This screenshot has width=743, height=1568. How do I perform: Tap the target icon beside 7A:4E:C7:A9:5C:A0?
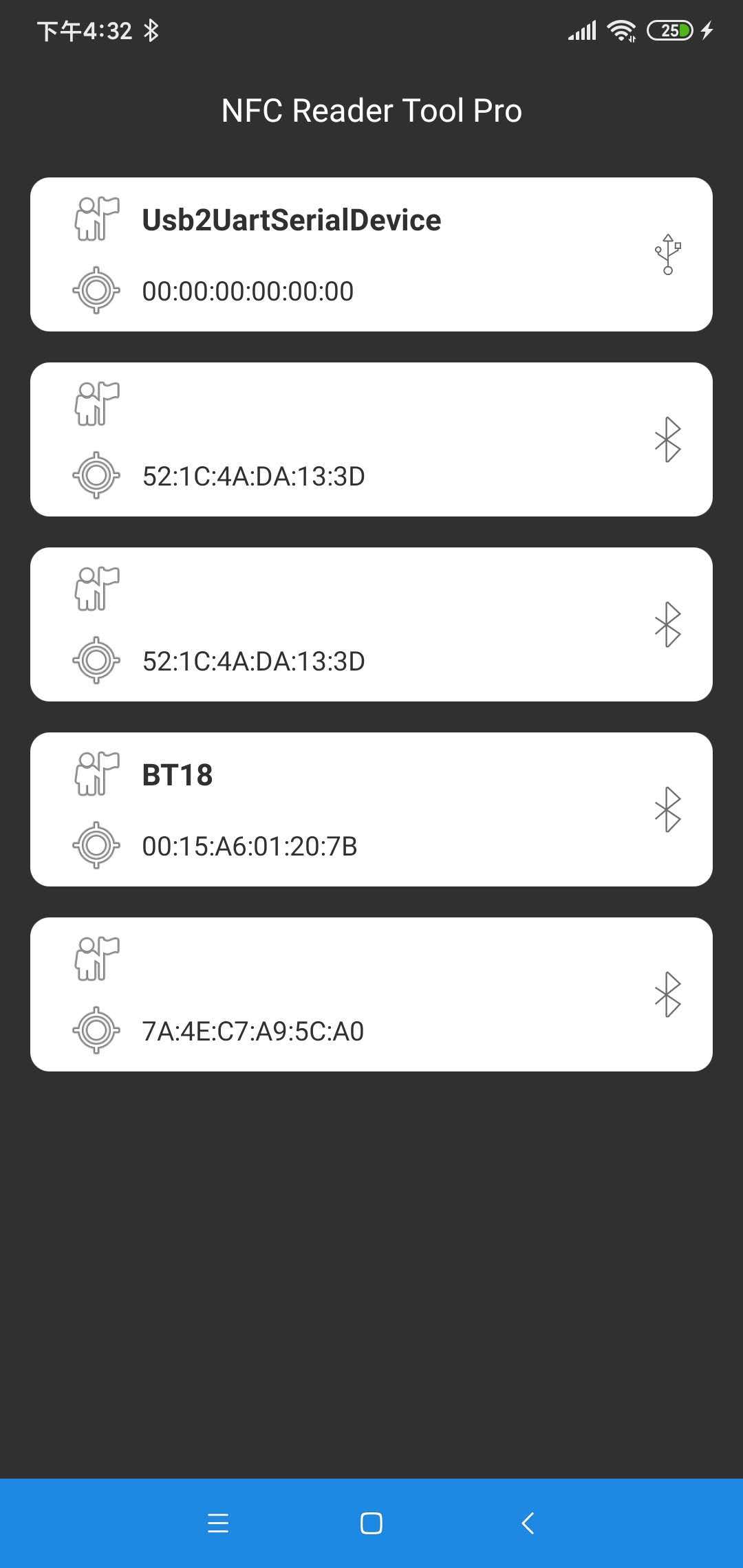(94, 1031)
